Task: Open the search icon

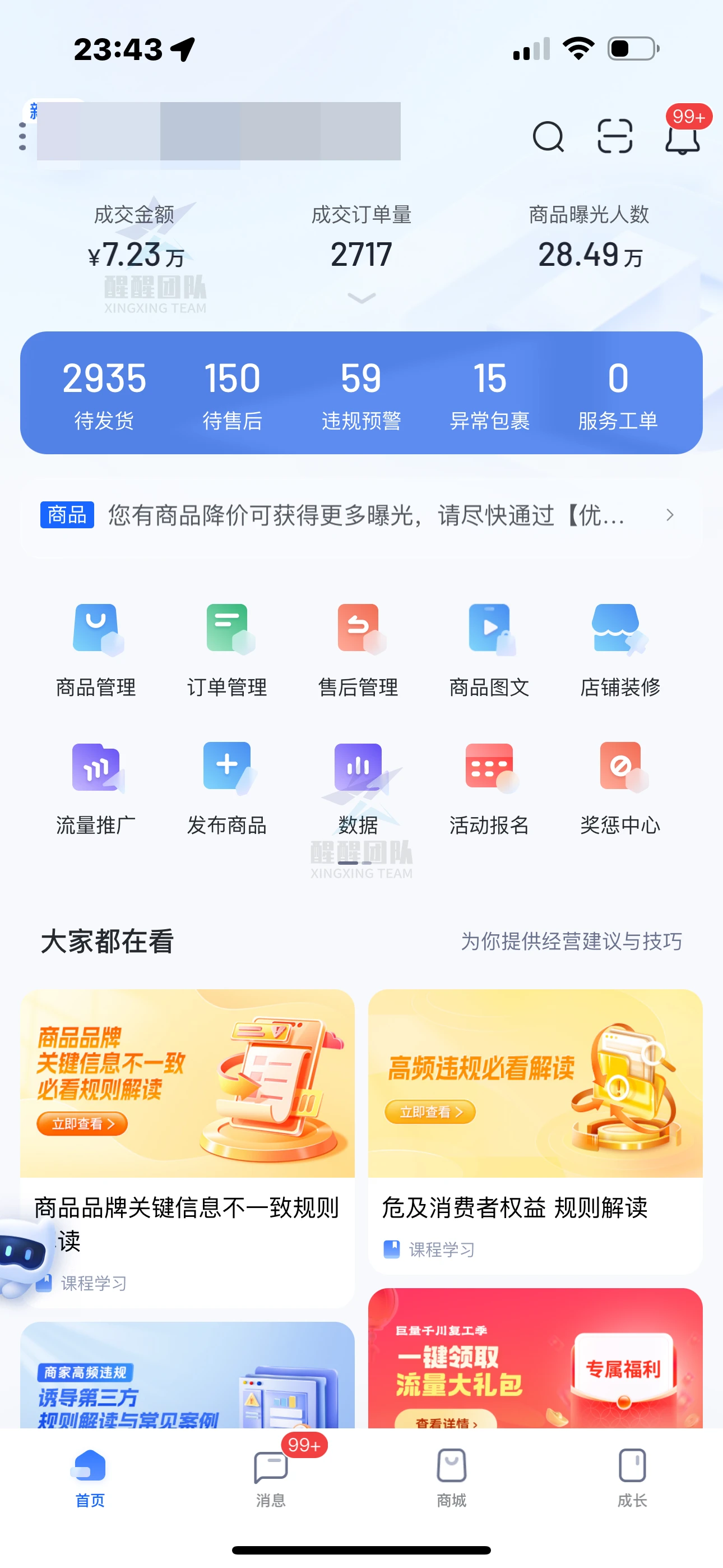Action: point(548,136)
